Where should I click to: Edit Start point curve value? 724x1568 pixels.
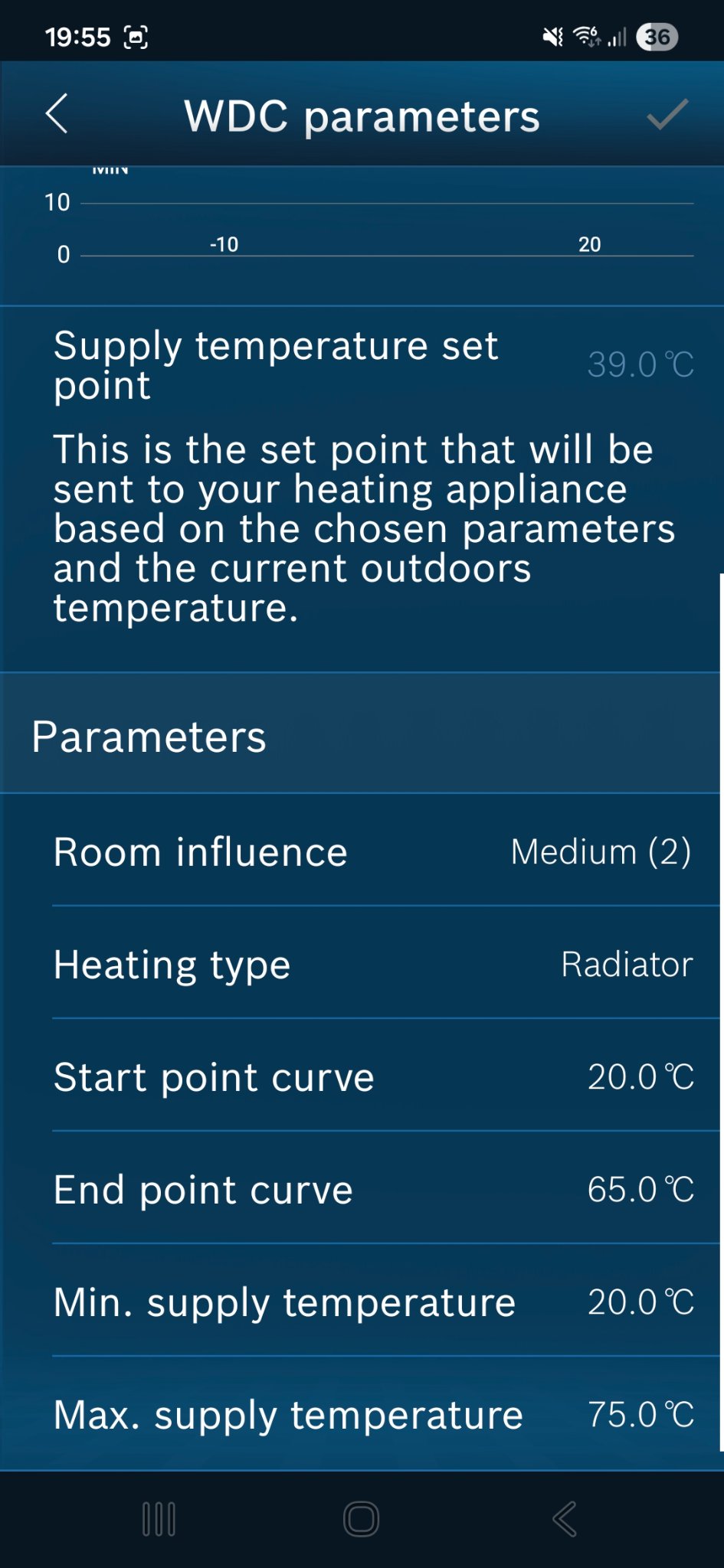(x=372, y=1076)
